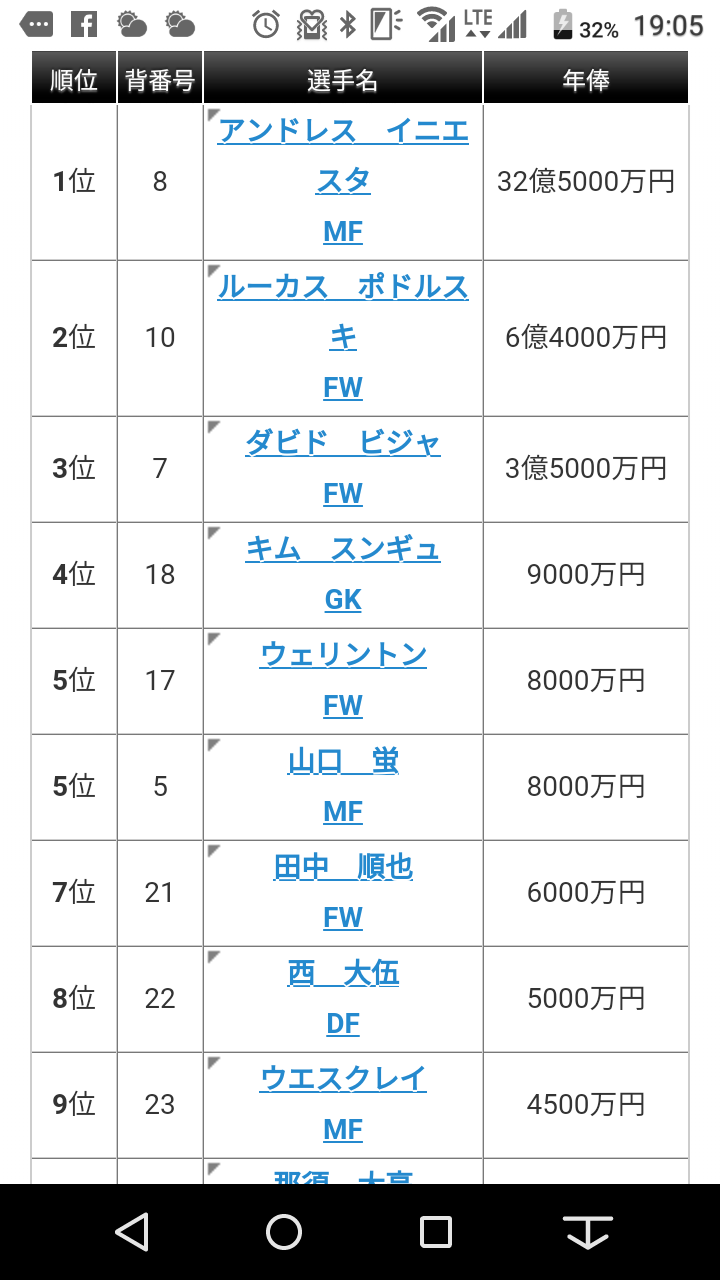Open Wellington (ウェリントン) FW link
This screenshot has width=720, height=1280.
click(x=343, y=655)
